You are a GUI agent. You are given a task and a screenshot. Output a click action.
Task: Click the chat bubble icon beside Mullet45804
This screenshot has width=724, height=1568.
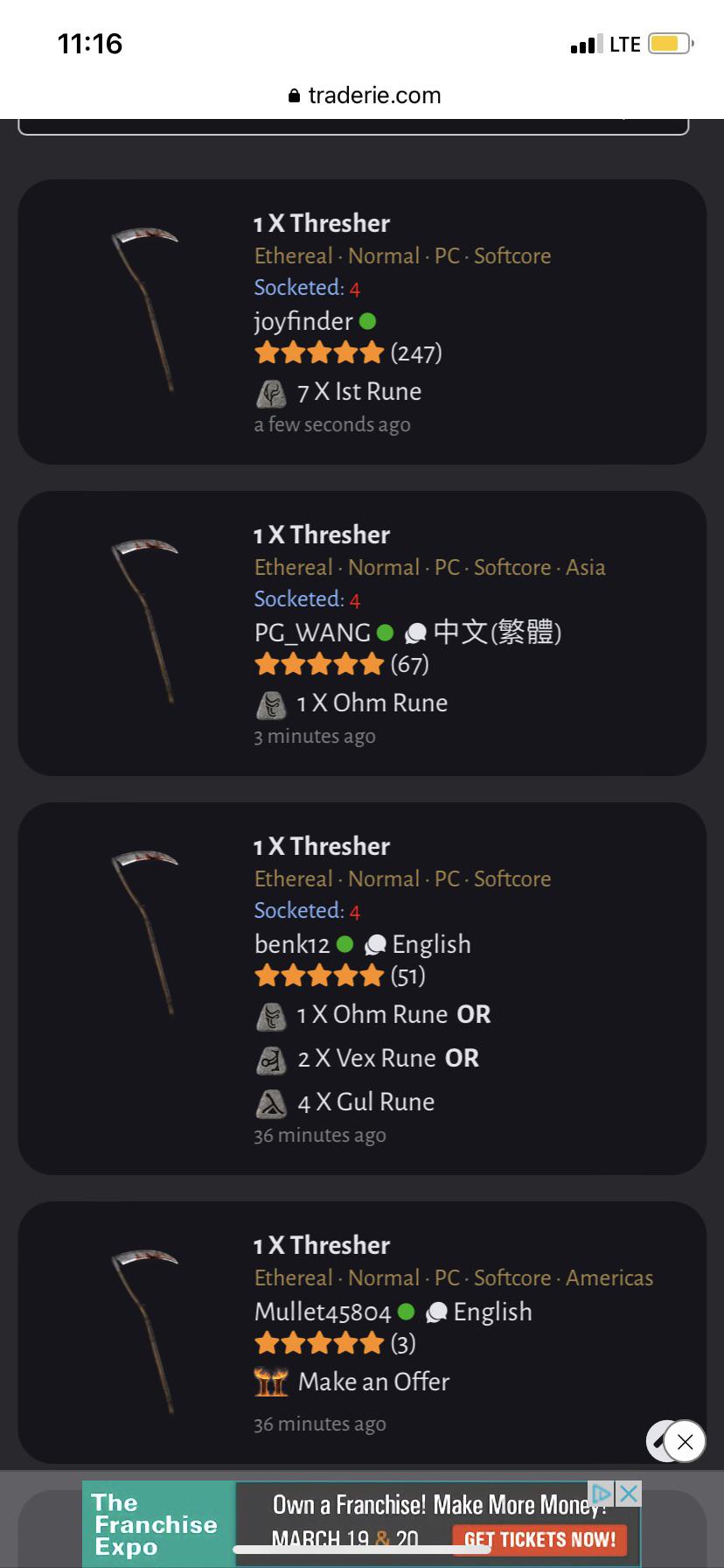click(438, 1312)
